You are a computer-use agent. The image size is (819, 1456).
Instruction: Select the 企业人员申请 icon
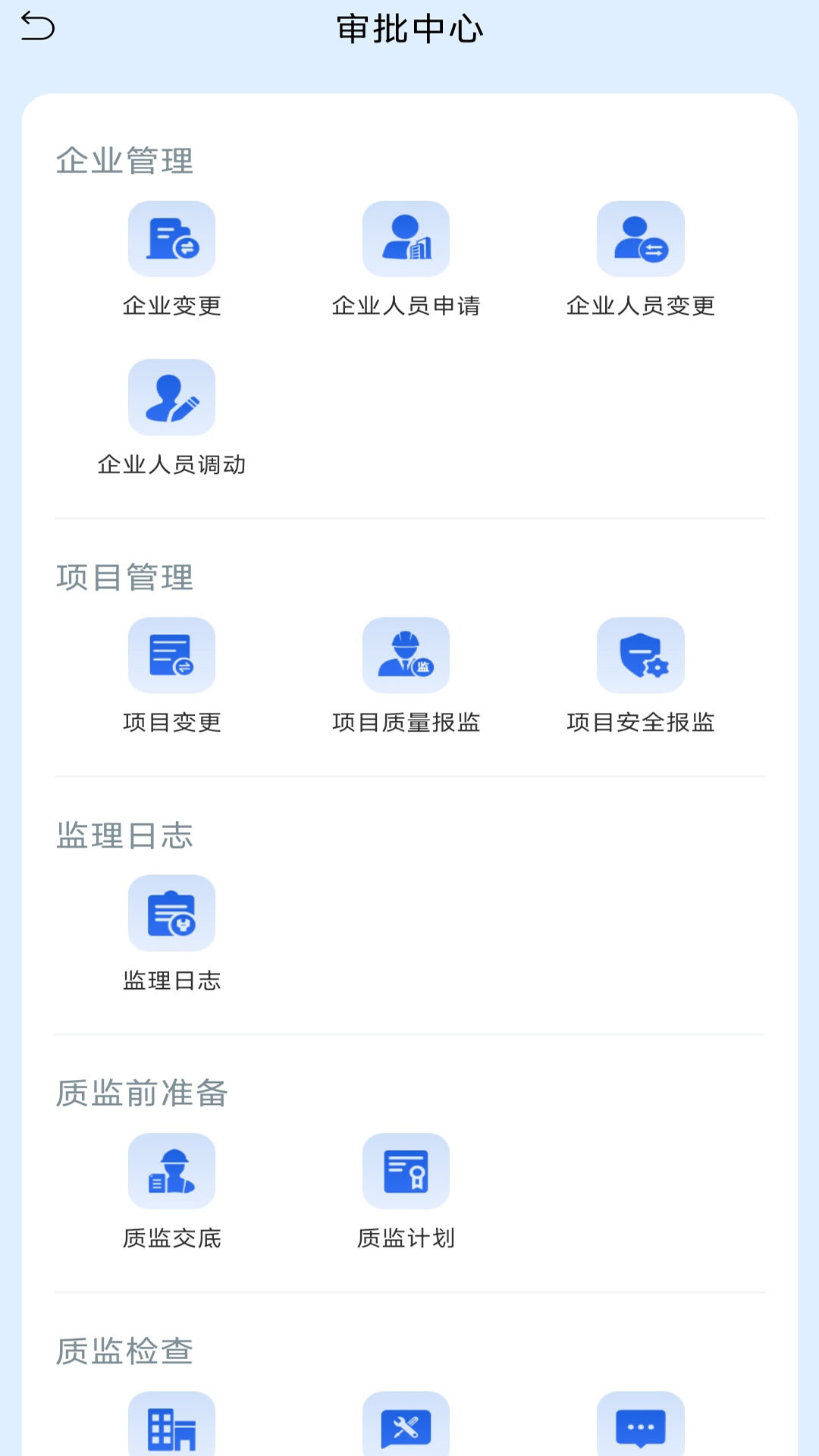(x=406, y=239)
